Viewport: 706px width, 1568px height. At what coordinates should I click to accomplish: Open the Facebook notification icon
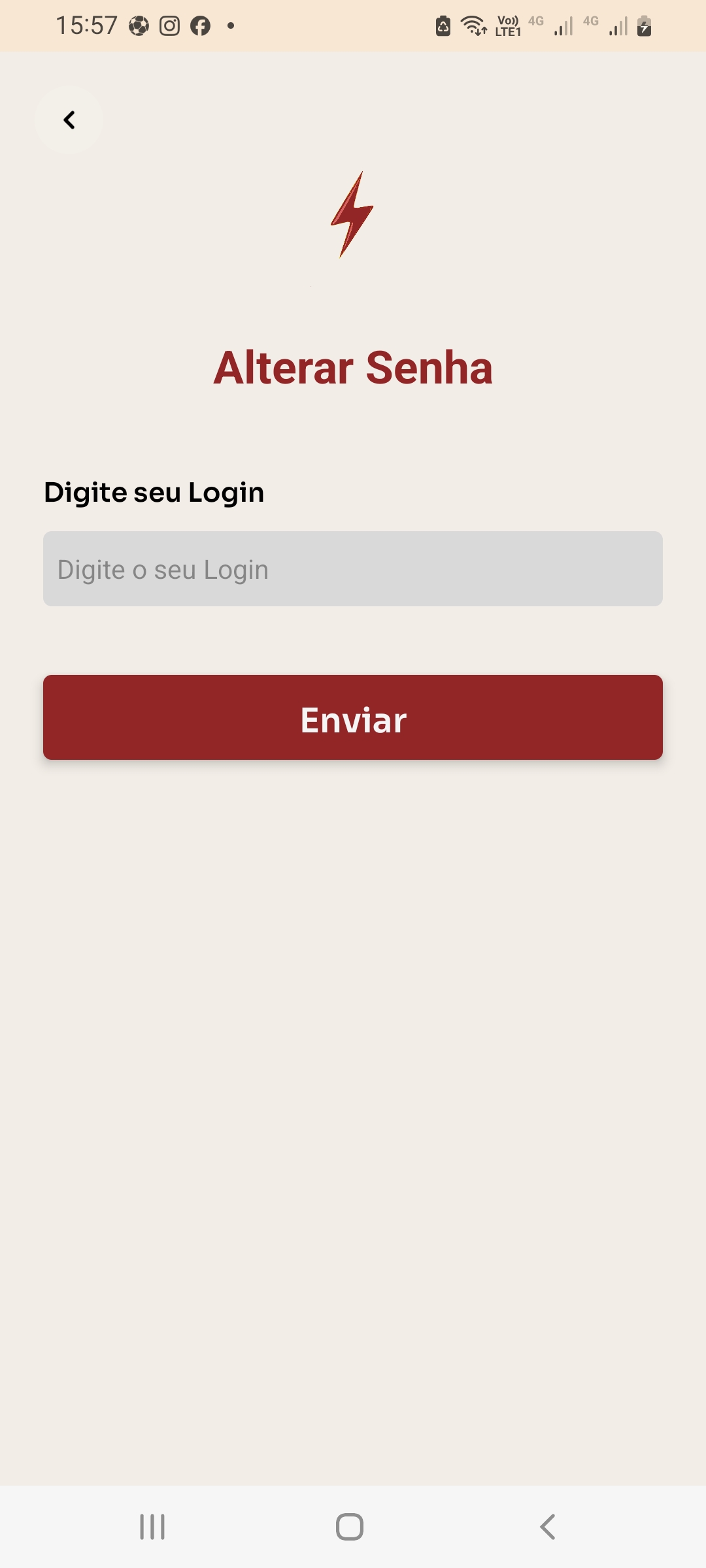click(201, 25)
